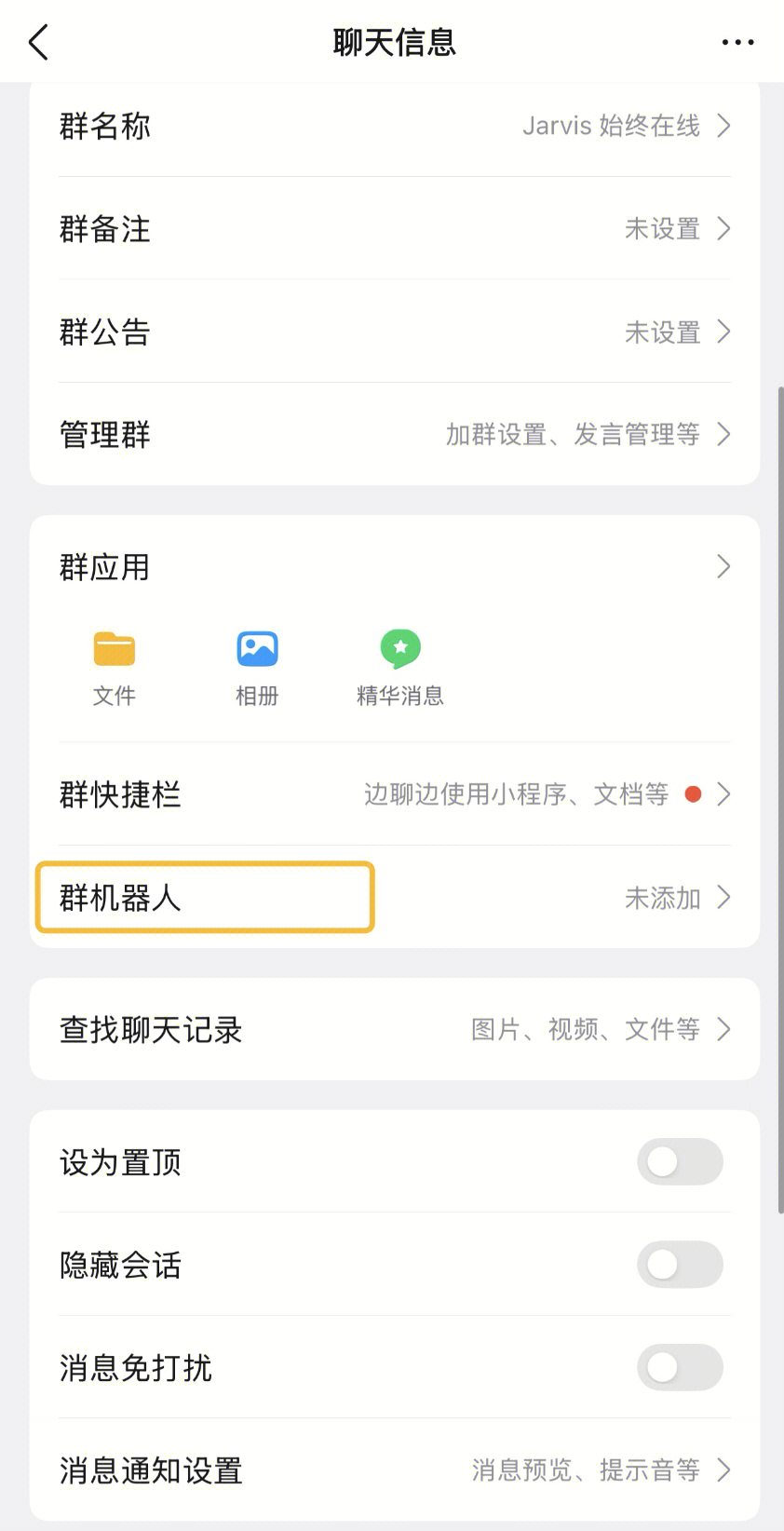Expand the 群应用 section
Image resolution: width=784 pixels, height=1531 pixels.
click(394, 567)
